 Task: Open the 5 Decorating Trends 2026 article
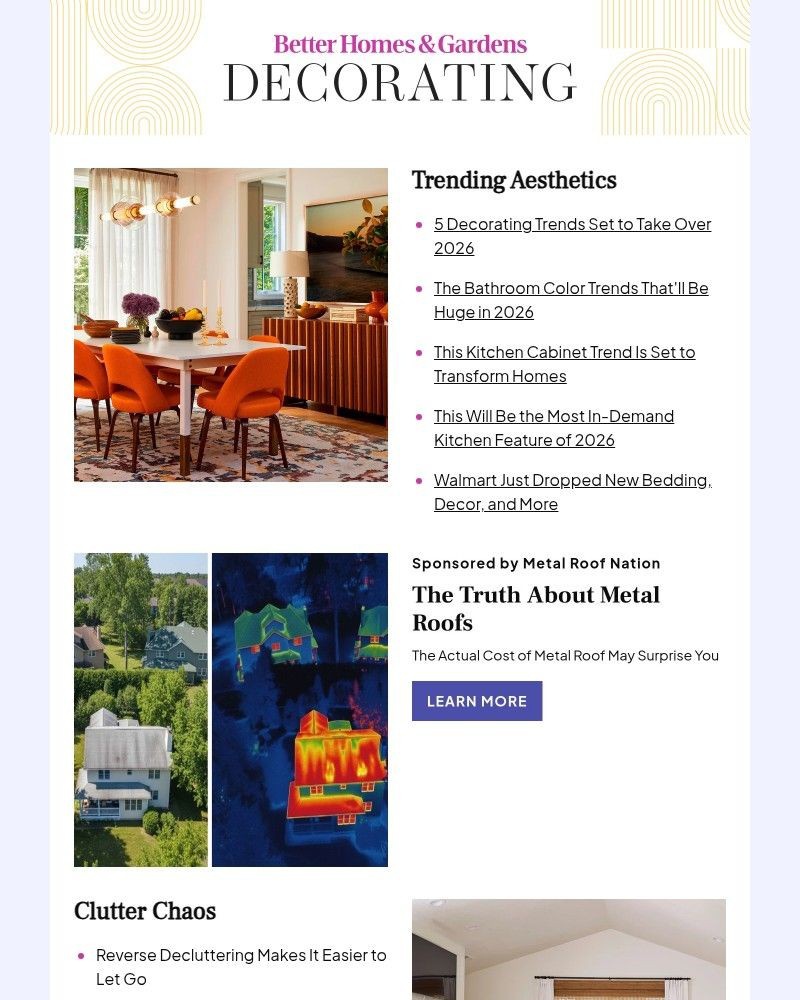pos(571,235)
